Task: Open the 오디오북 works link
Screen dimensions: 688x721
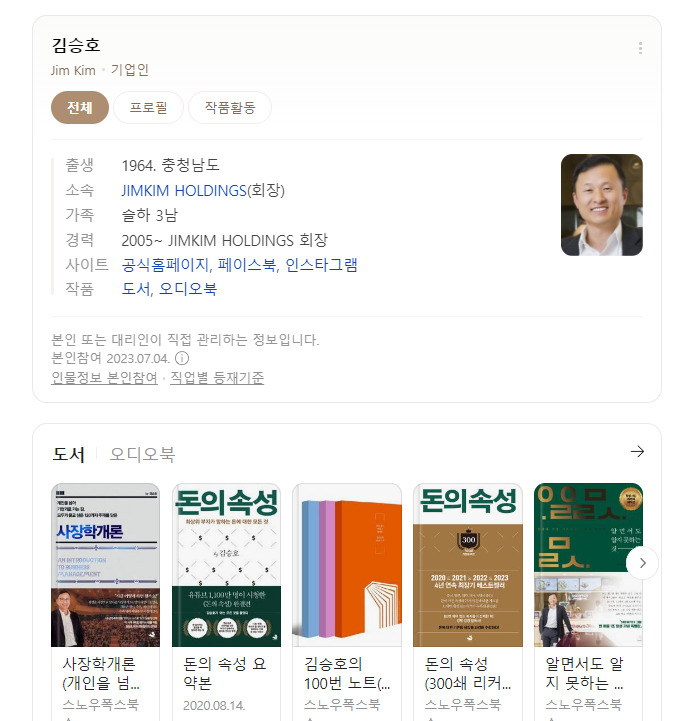Action: [x=188, y=289]
